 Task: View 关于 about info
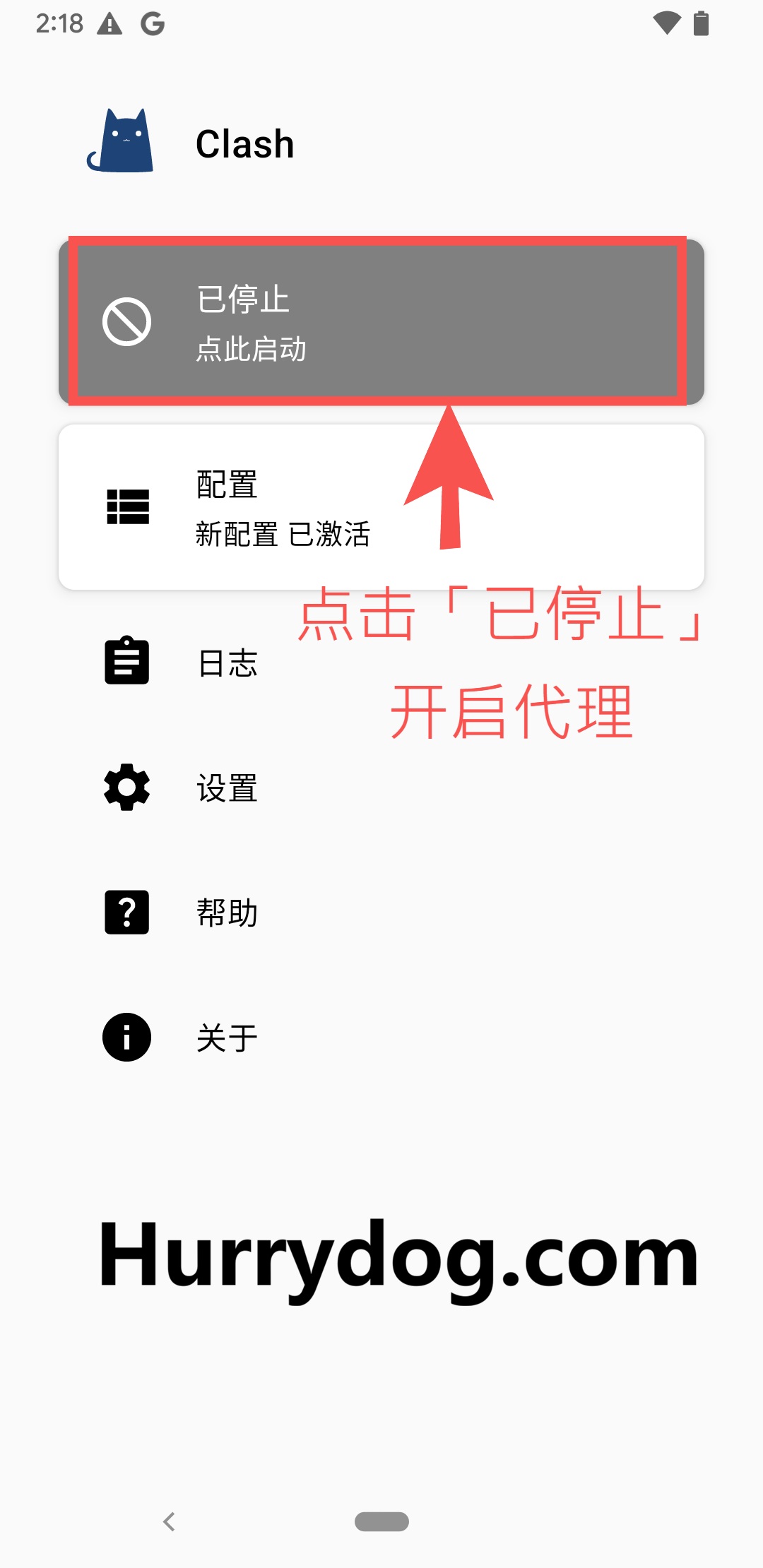tap(227, 1038)
